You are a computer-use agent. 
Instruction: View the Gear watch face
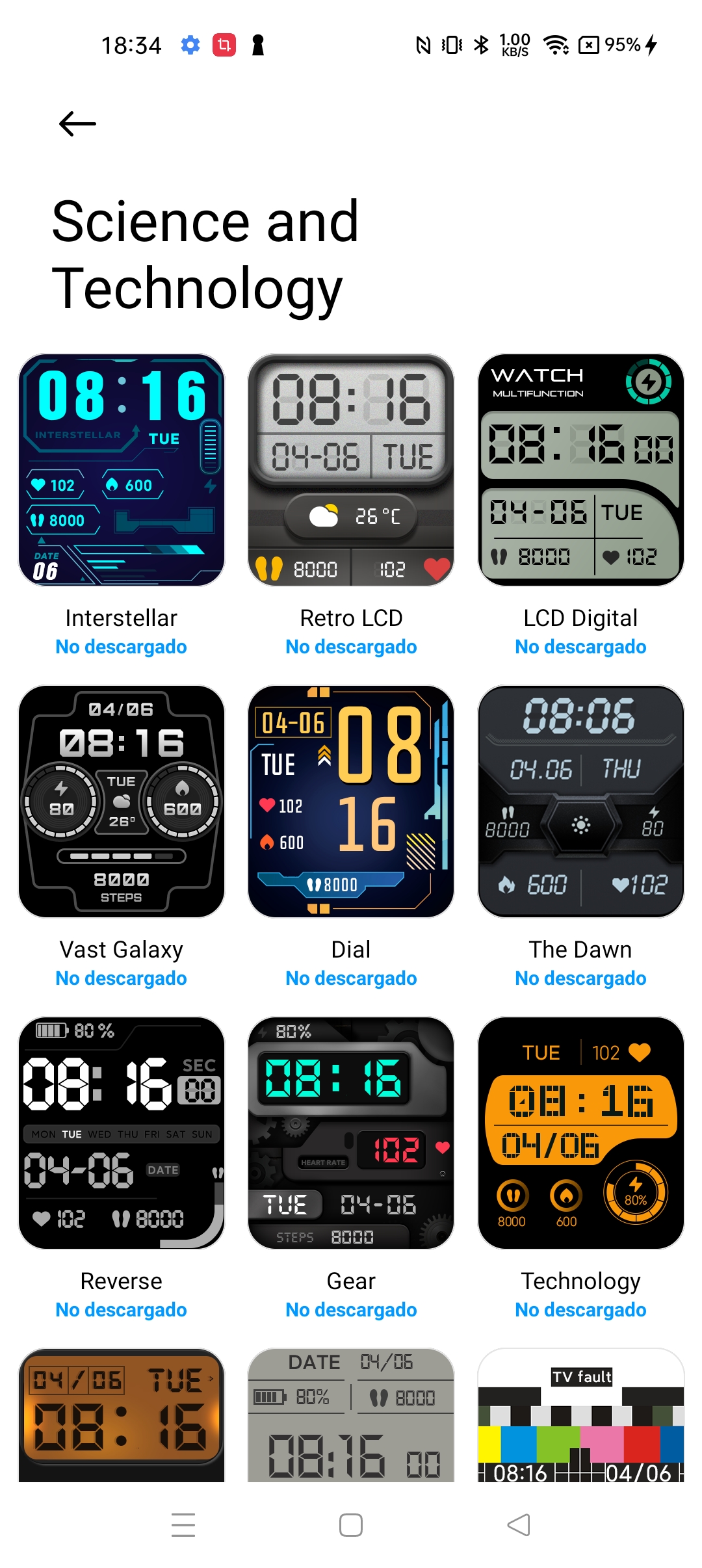click(351, 1133)
